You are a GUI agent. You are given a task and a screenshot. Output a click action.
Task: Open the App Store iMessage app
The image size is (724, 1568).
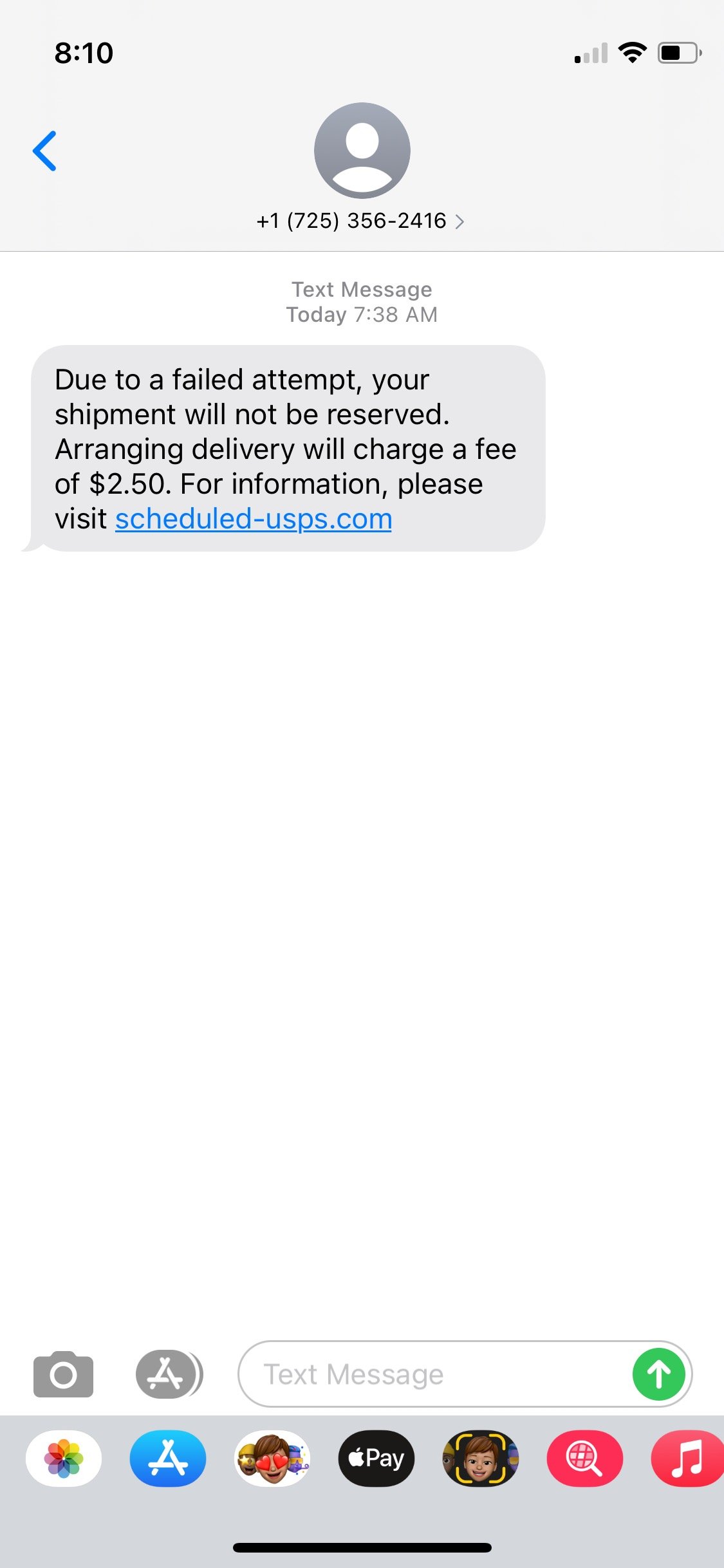point(168,1459)
